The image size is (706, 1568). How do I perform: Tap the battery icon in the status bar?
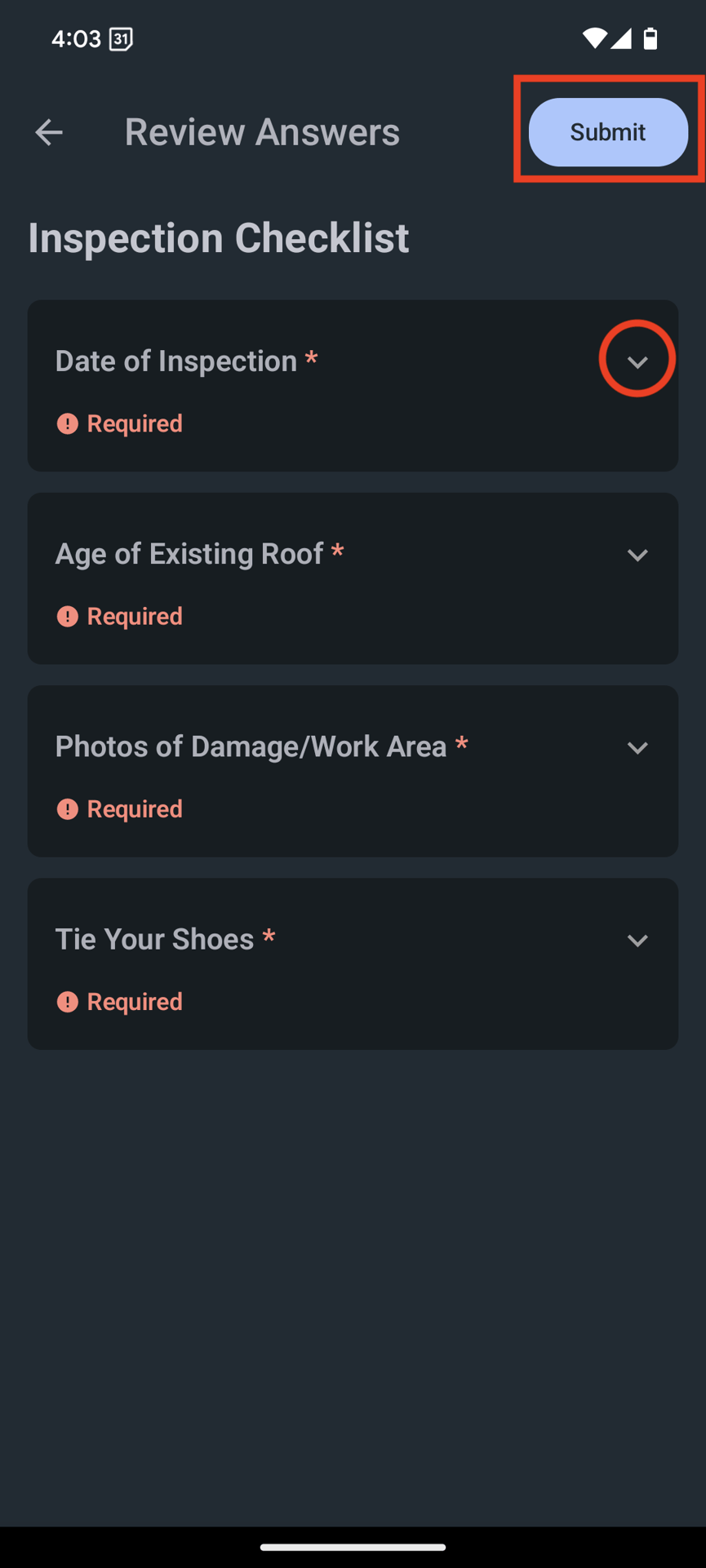pyautogui.click(x=650, y=36)
